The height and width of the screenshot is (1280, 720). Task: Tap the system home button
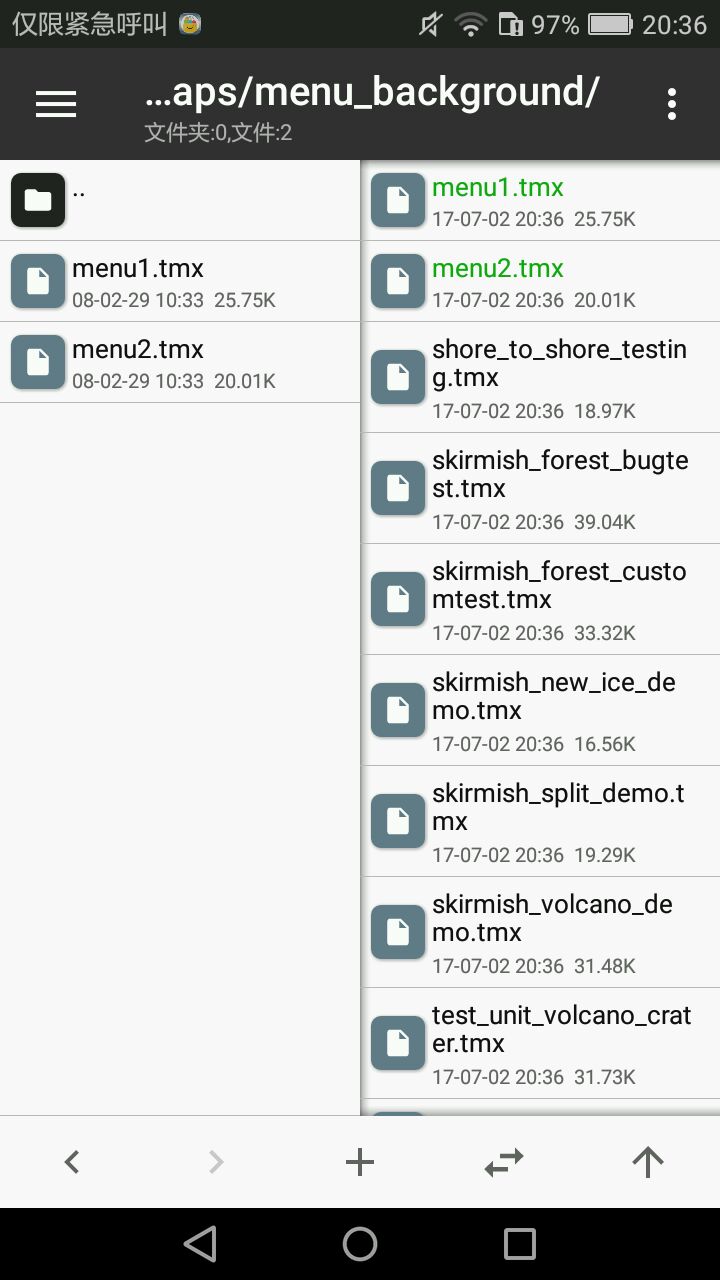coord(360,1244)
